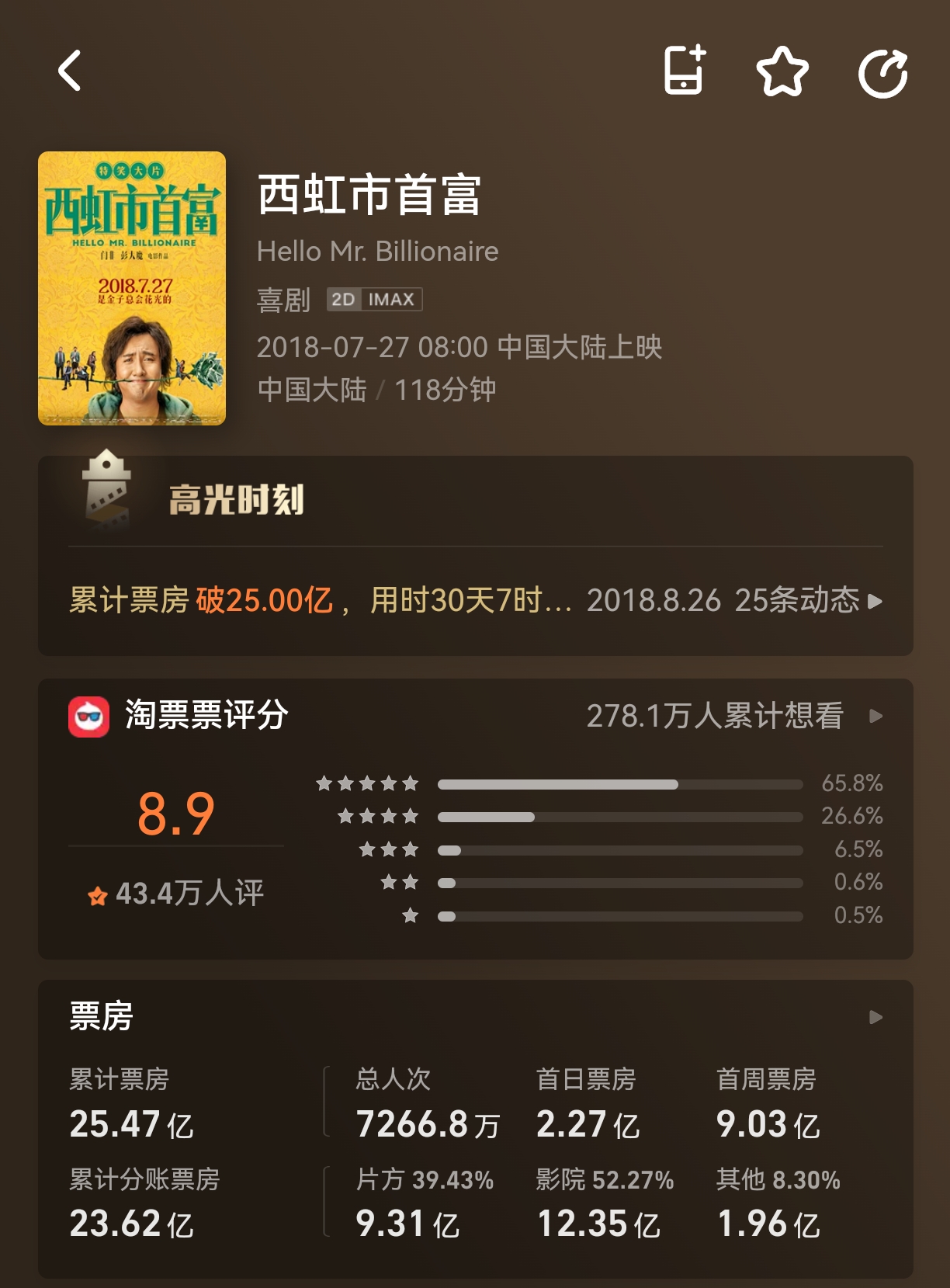View the 25条动态 highlight moments
Viewport: 950px width, 1288px height.
coord(807,601)
